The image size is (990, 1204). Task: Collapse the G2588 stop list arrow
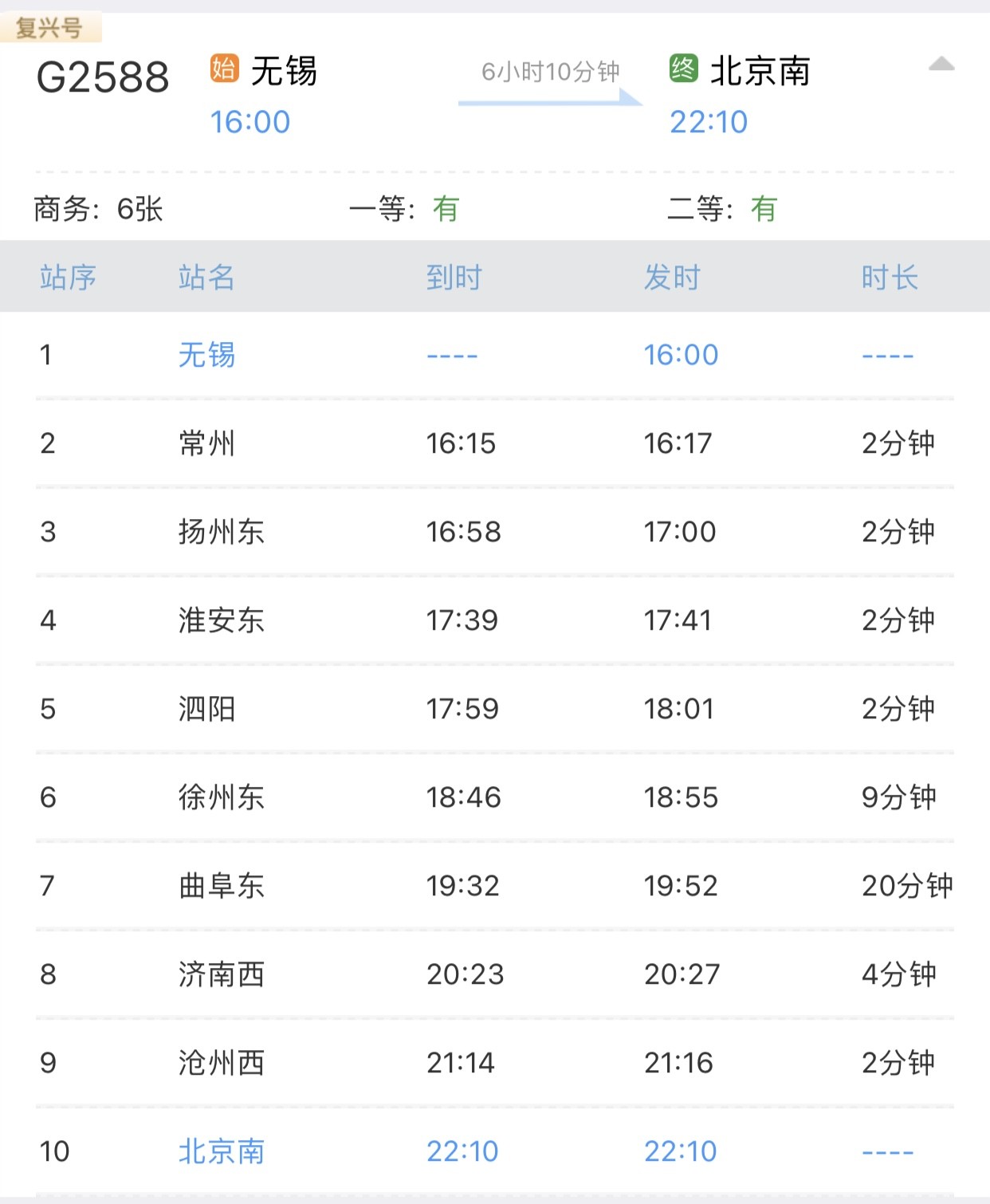point(941,65)
